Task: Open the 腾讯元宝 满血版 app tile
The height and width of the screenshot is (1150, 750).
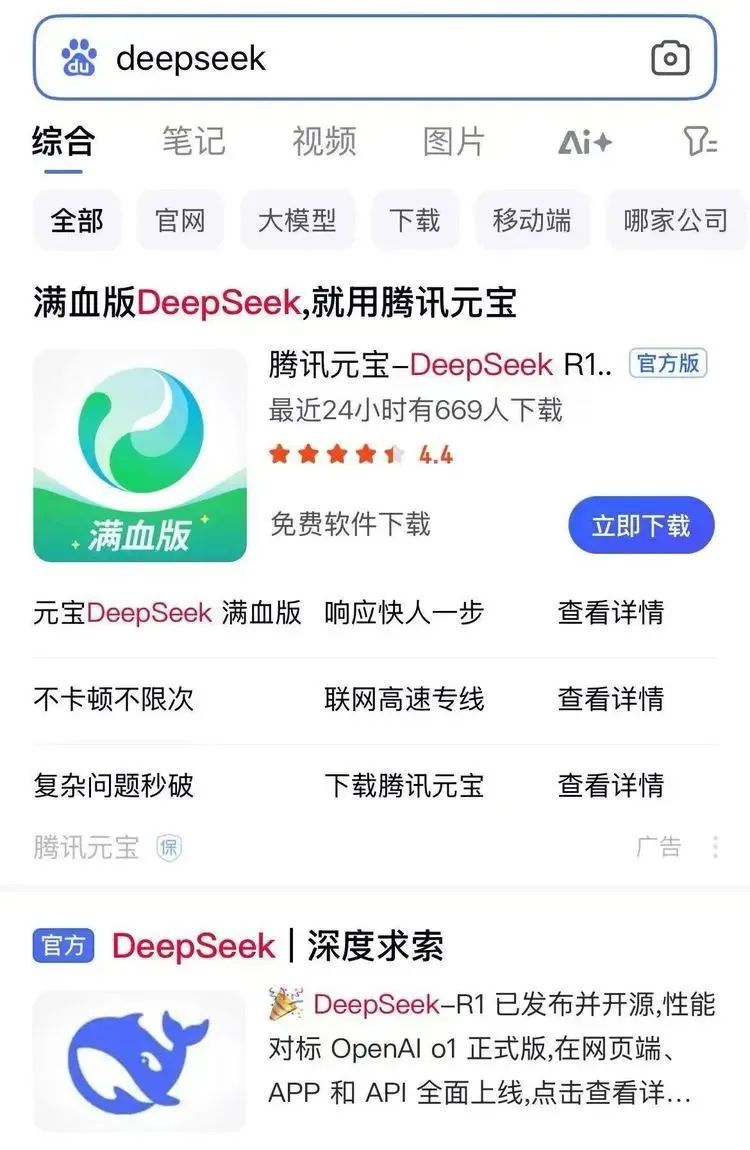Action: [x=139, y=455]
